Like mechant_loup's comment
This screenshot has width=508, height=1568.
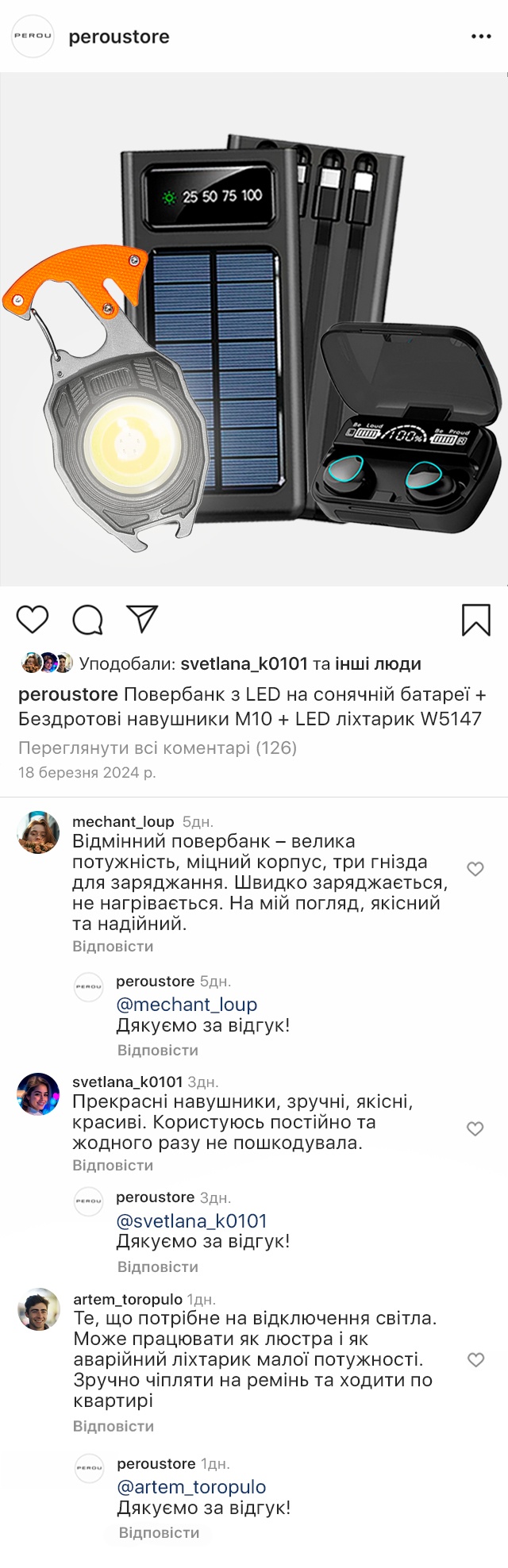475,869
